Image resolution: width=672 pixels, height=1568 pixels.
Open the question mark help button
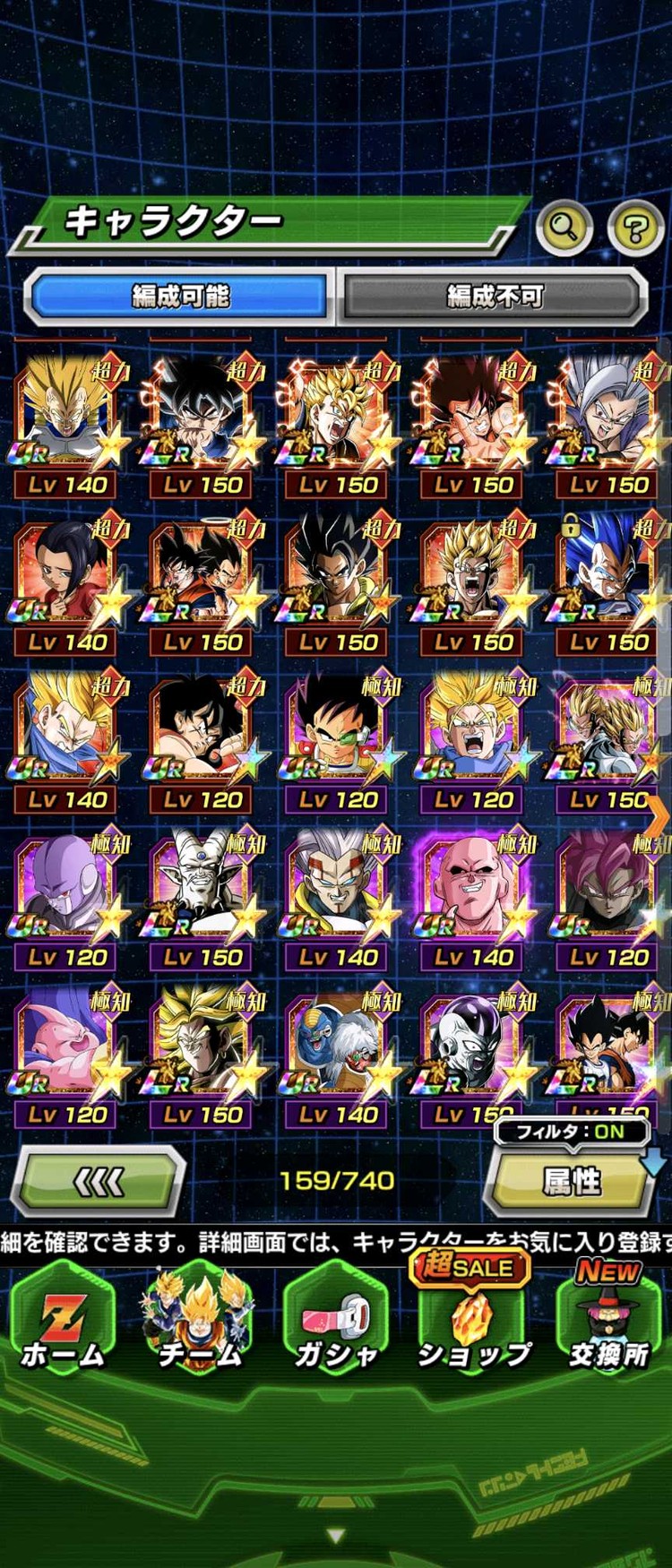[635, 228]
